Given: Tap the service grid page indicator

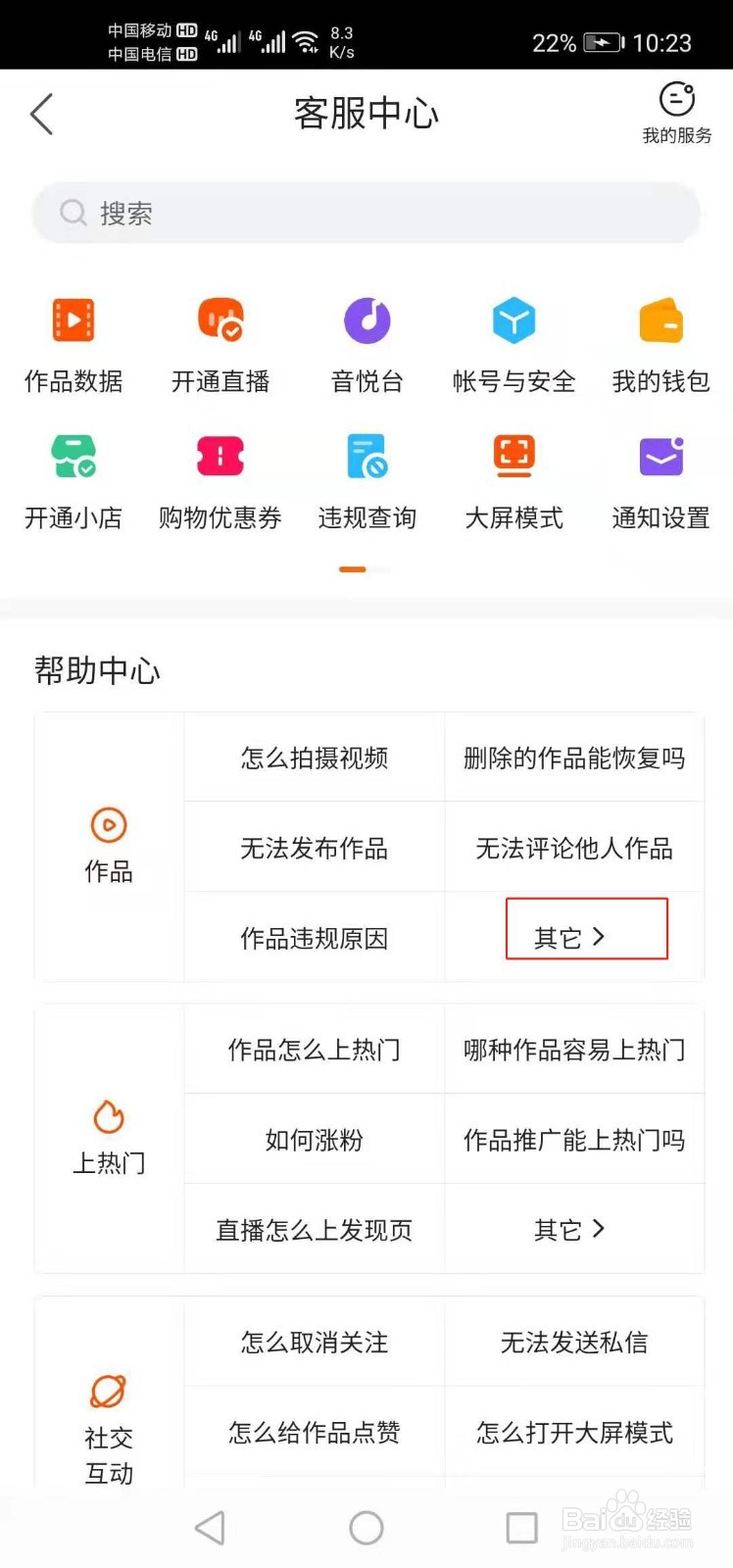Looking at the screenshot, I should point(353,569).
